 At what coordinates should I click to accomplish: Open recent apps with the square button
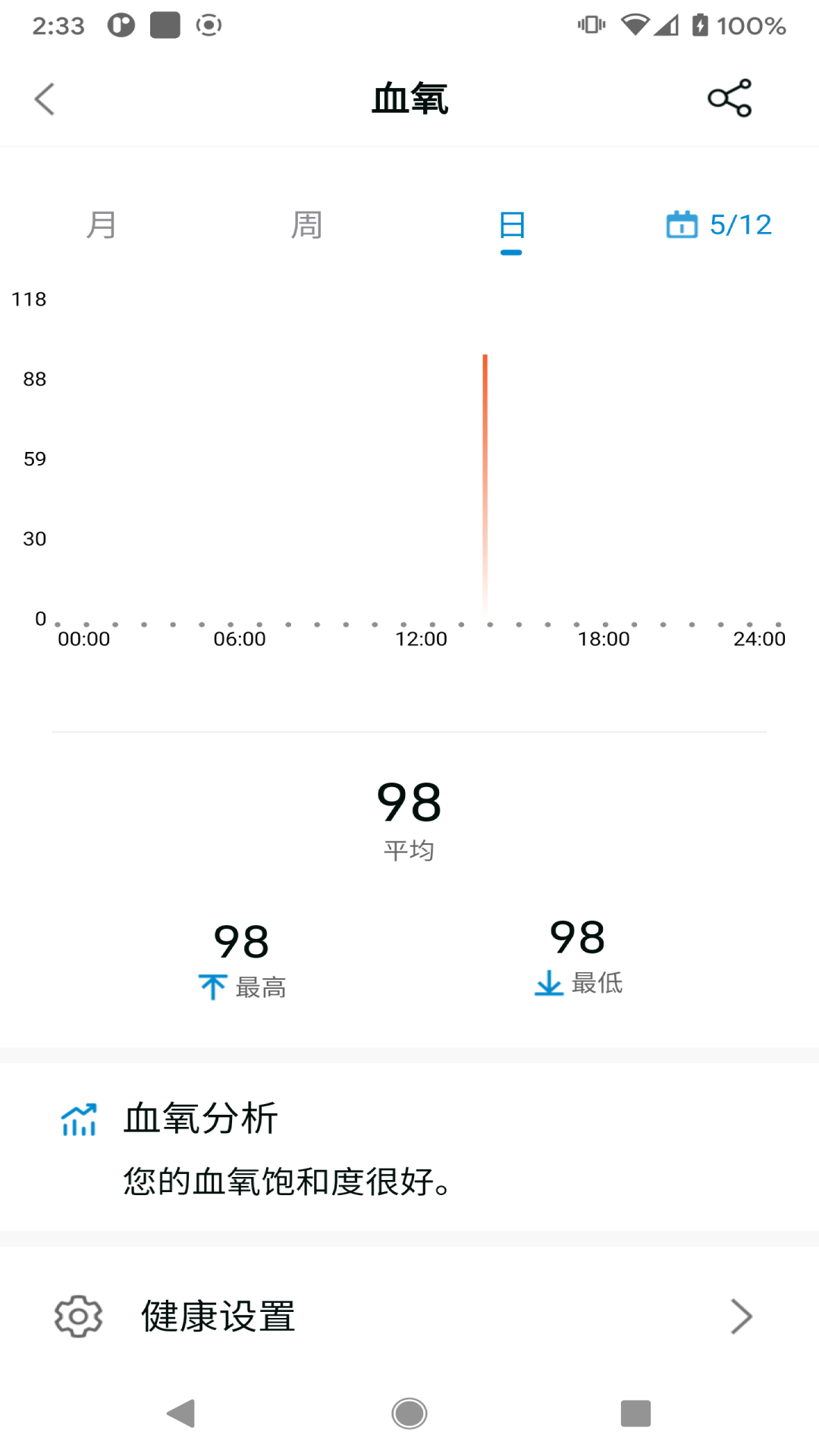coord(635,1414)
